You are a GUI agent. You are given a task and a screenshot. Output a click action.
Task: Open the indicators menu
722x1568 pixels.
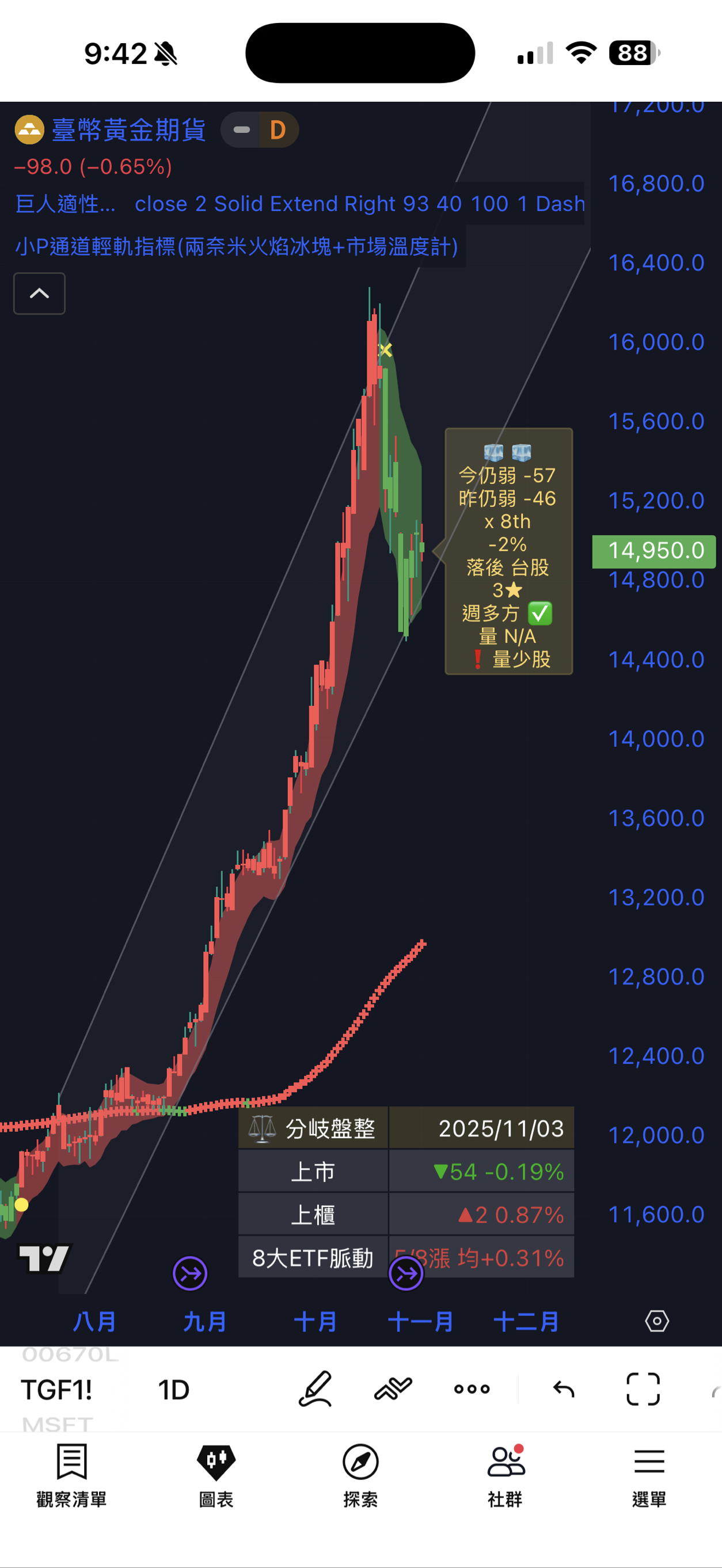(x=393, y=1388)
